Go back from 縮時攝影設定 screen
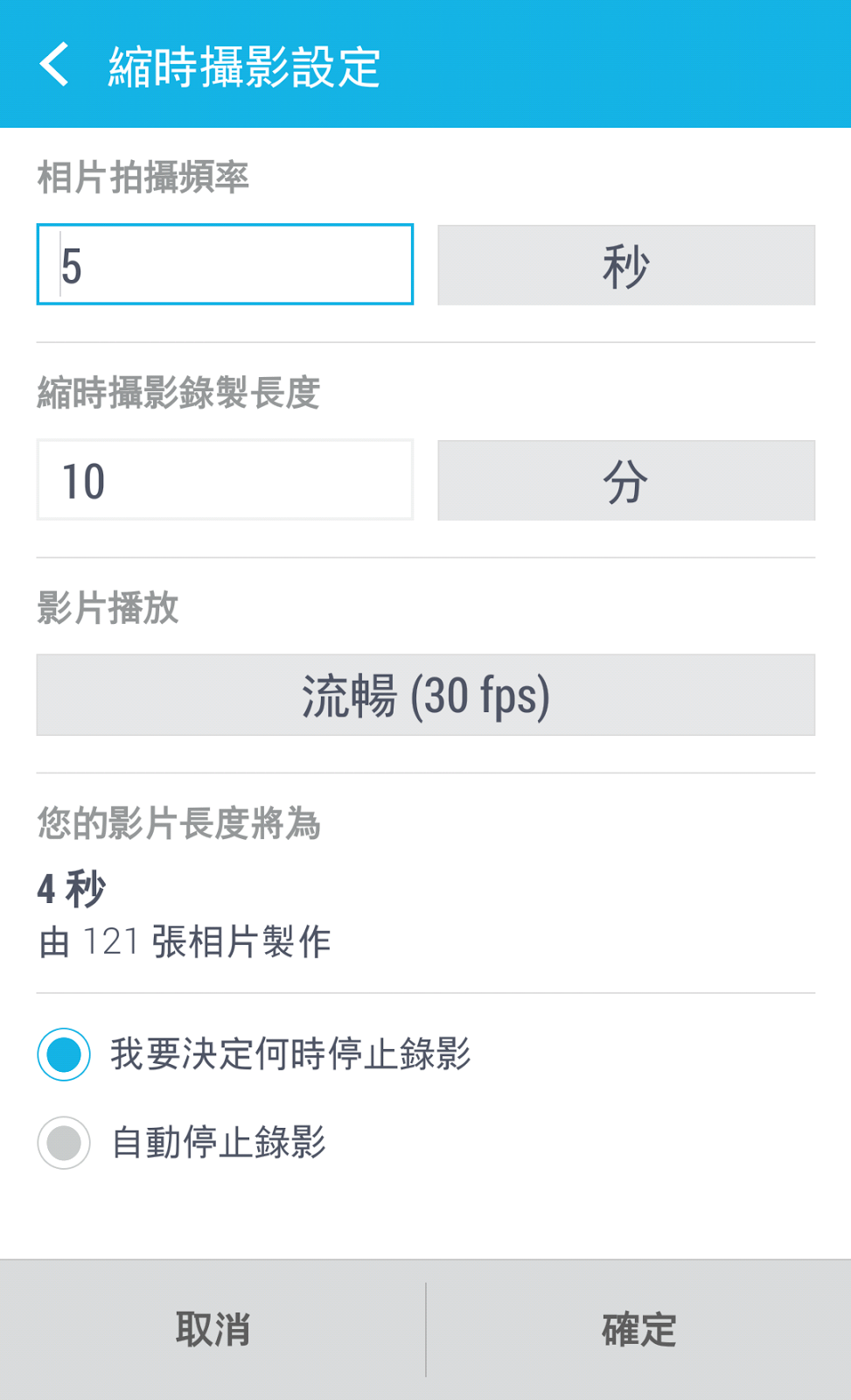This screenshot has height=1400, width=851. click(x=54, y=65)
